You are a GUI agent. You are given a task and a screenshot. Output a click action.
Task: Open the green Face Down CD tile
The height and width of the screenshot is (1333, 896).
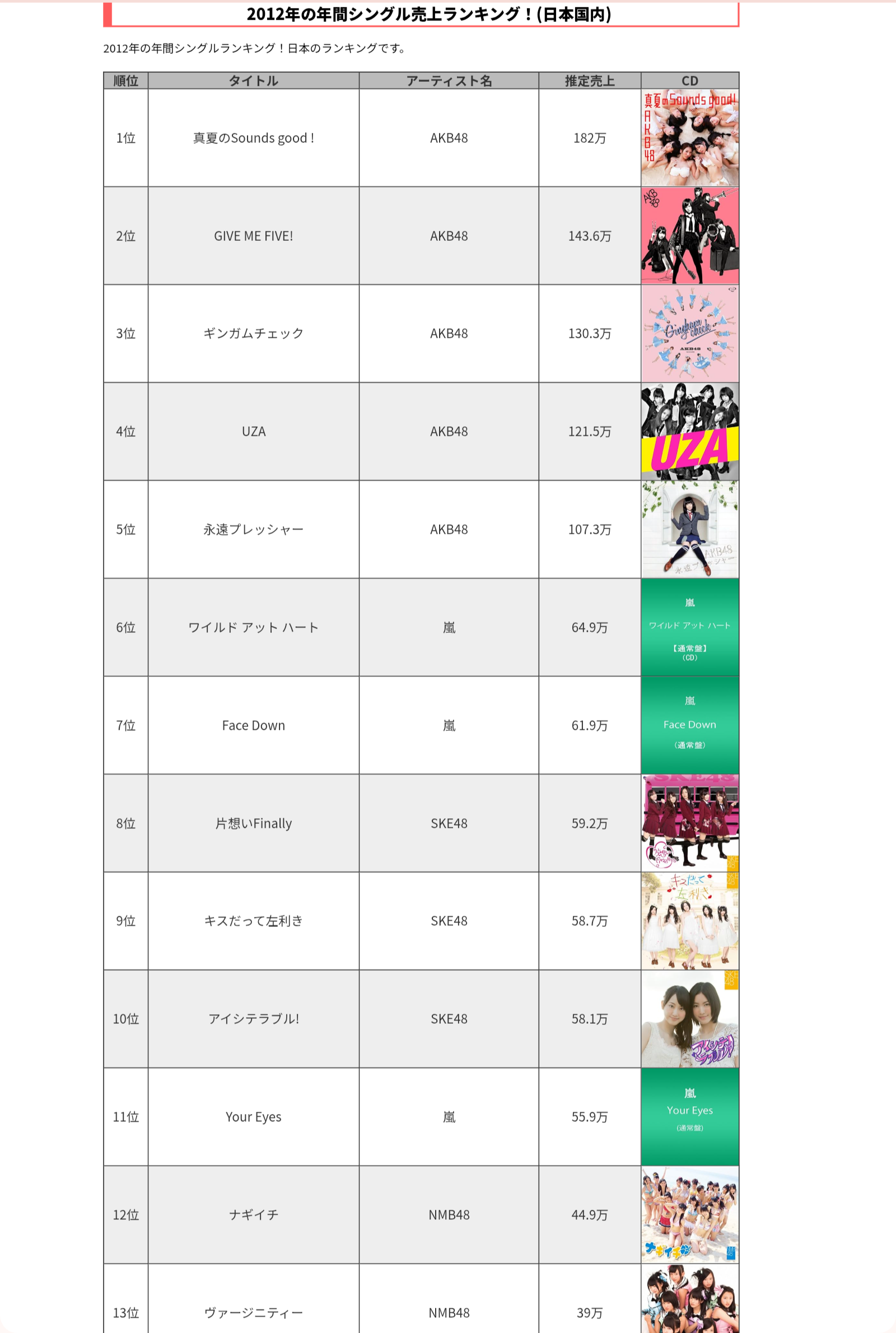coord(690,725)
